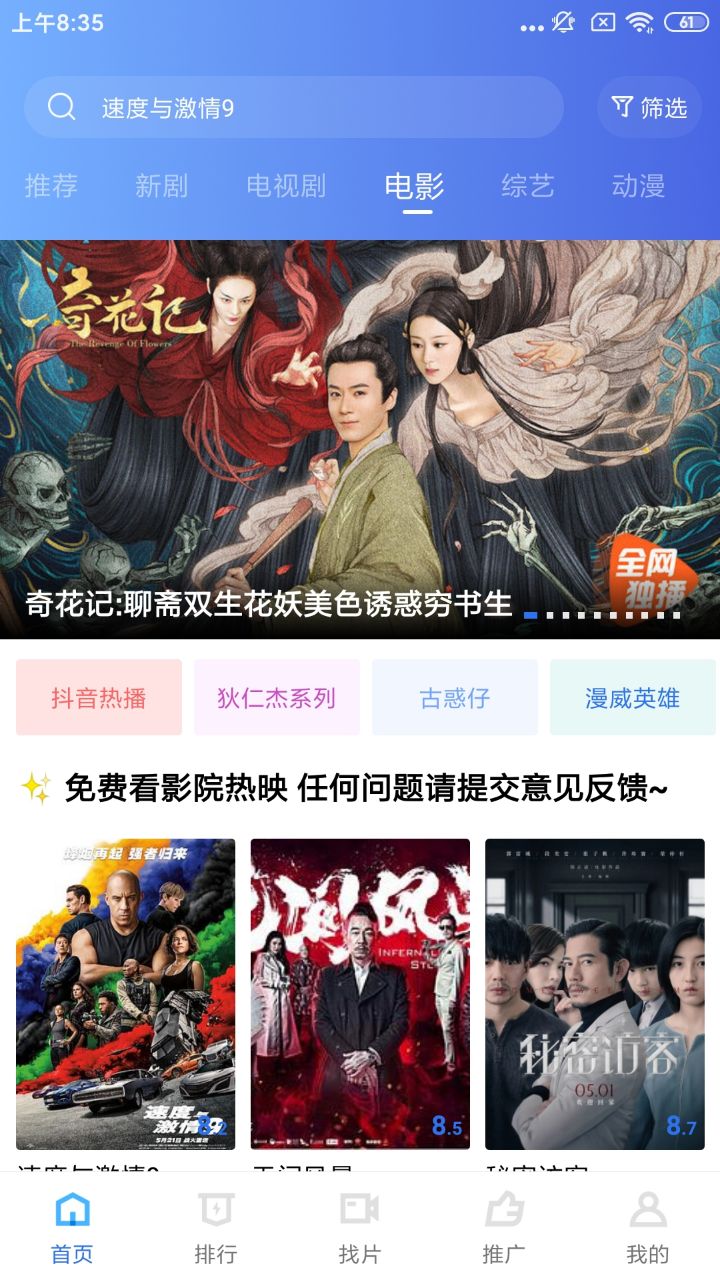
Task: Tap the highlighted carousel indicator dot
Action: point(532,615)
